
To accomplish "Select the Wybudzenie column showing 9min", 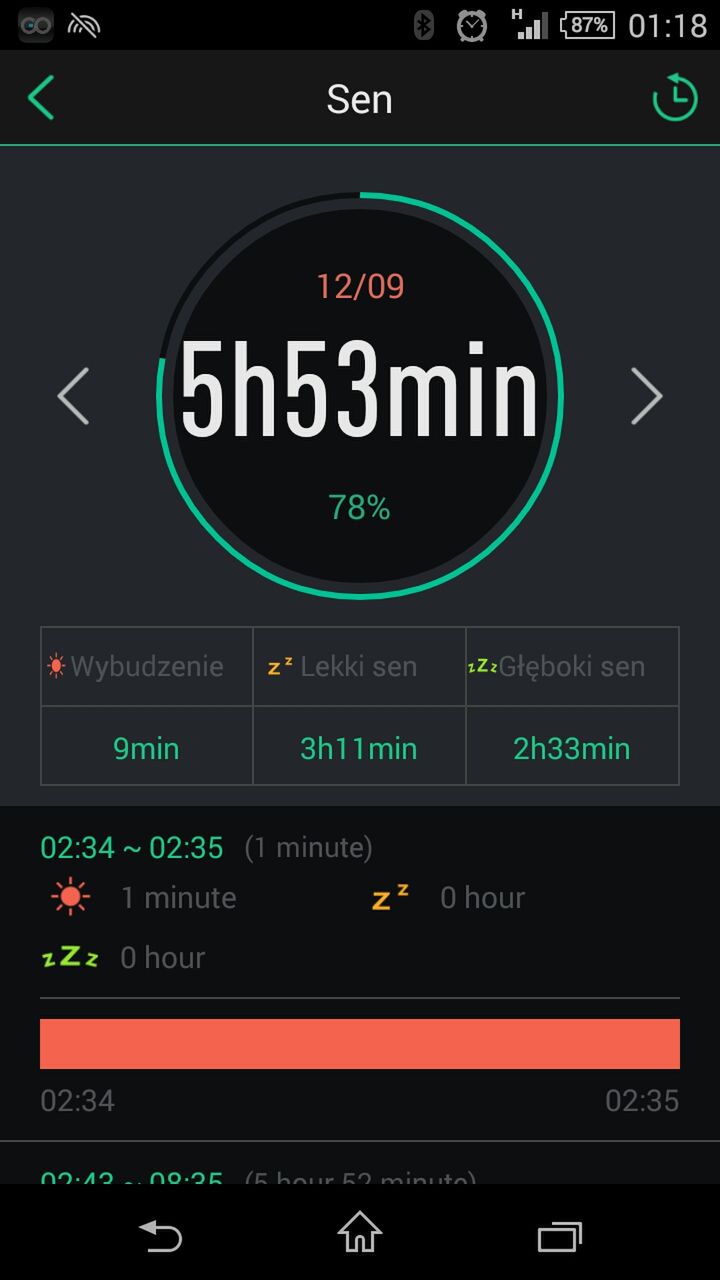I will tap(146, 746).
